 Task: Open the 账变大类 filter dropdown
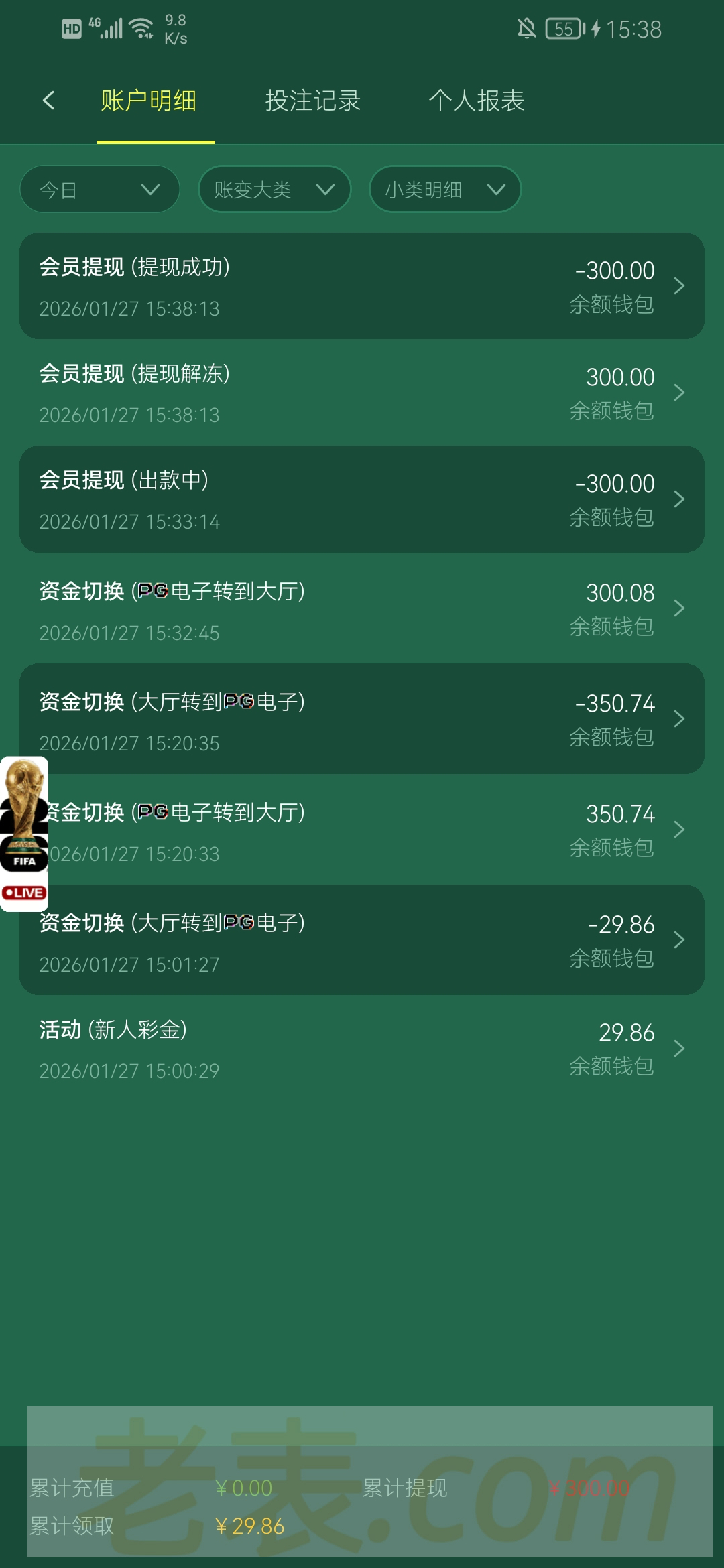coord(274,190)
